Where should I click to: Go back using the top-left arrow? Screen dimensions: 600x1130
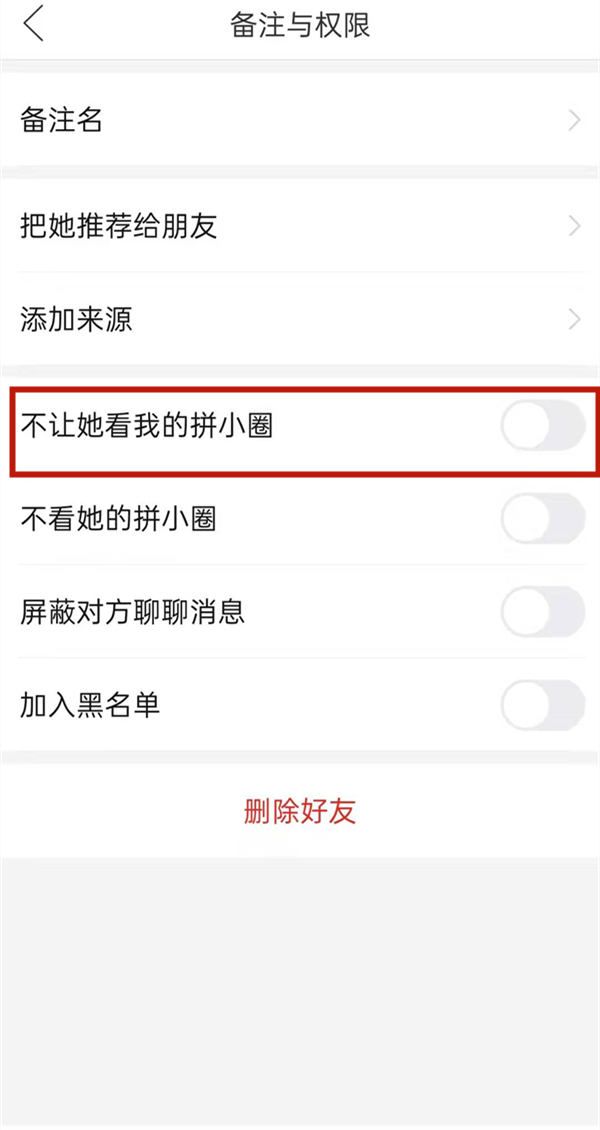tap(34, 24)
